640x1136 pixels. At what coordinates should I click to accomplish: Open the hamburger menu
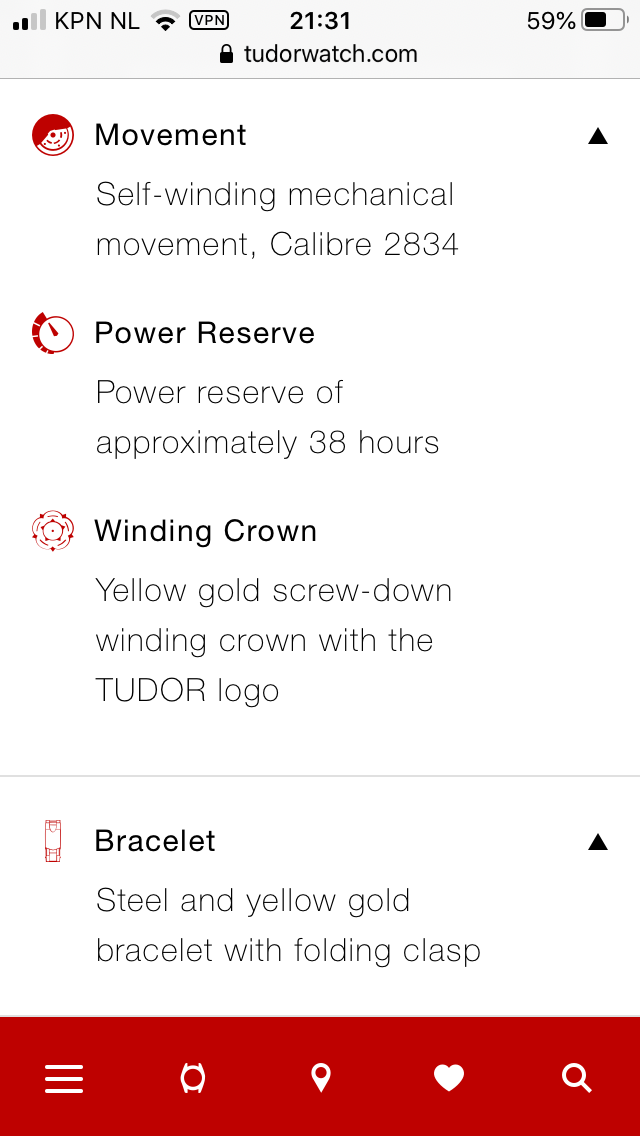tap(64, 1079)
